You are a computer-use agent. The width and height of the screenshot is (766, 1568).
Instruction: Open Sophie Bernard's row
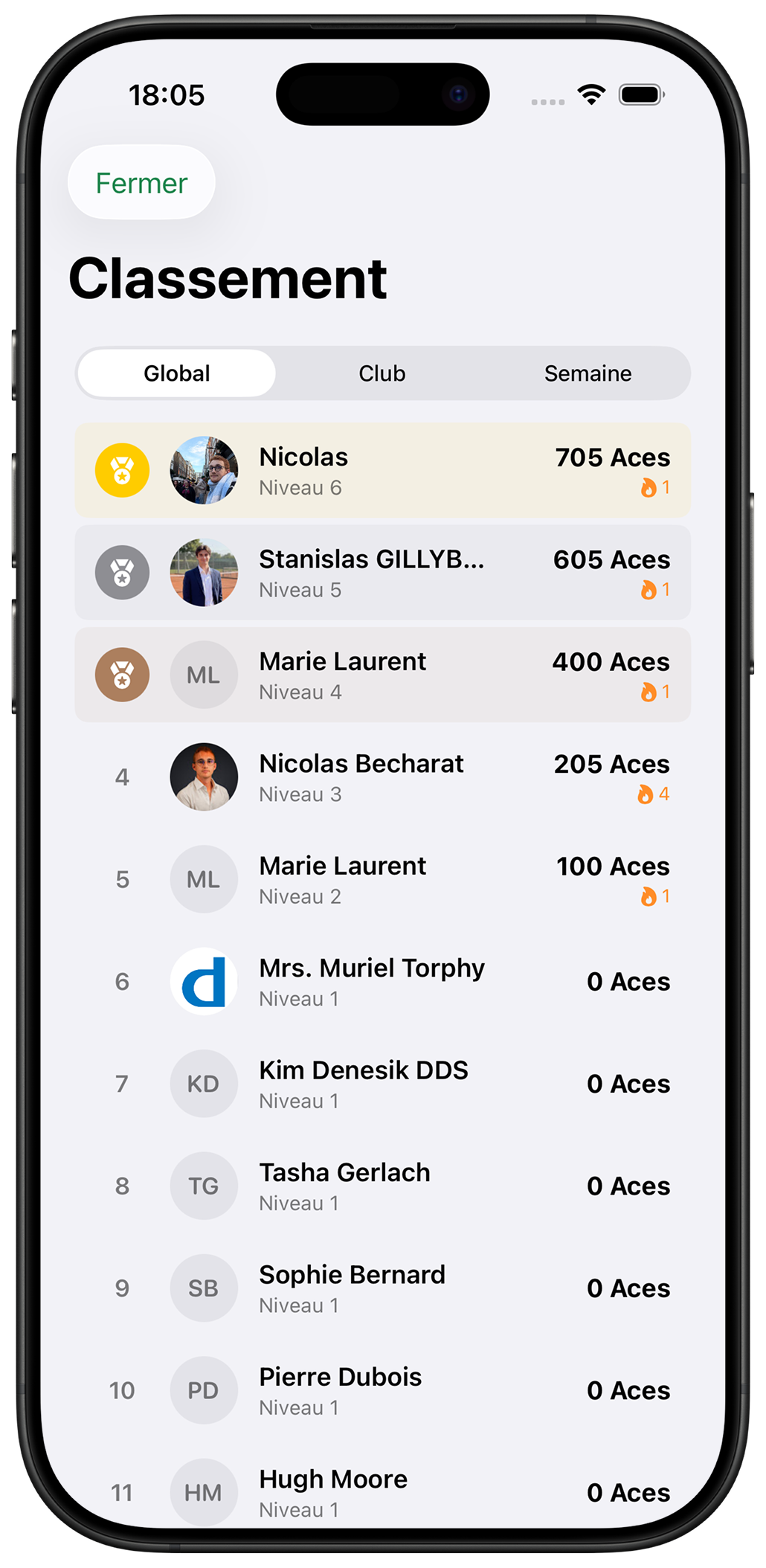pos(382,1288)
